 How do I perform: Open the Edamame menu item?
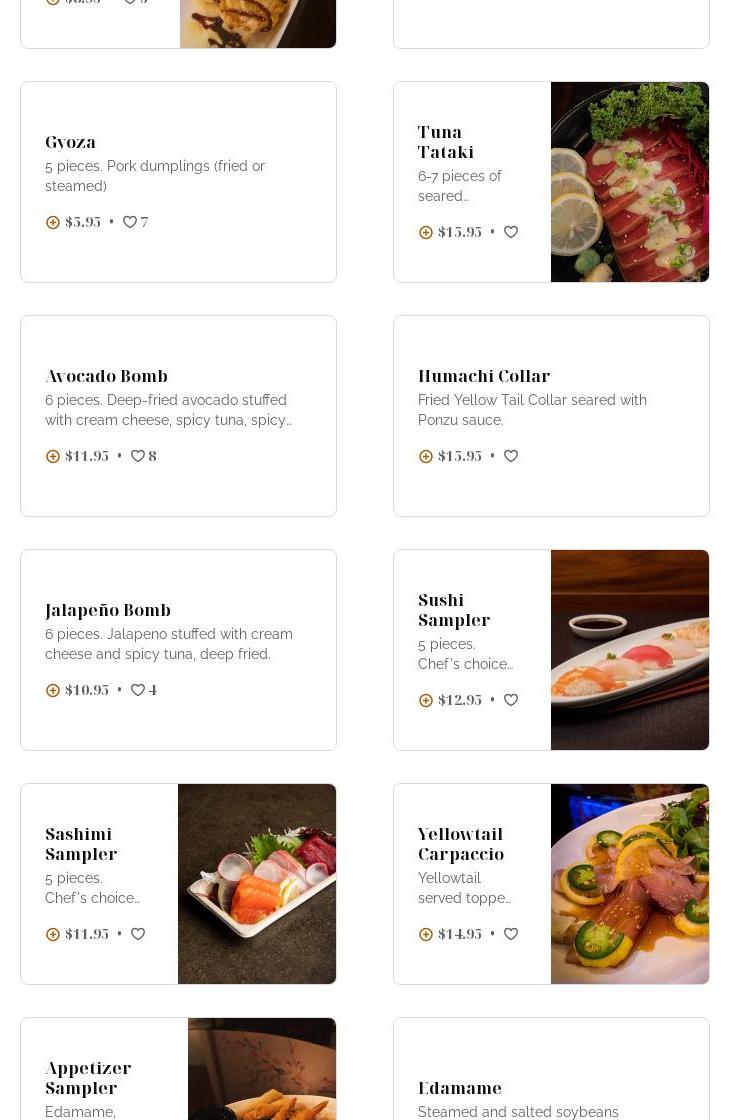coord(460,1088)
